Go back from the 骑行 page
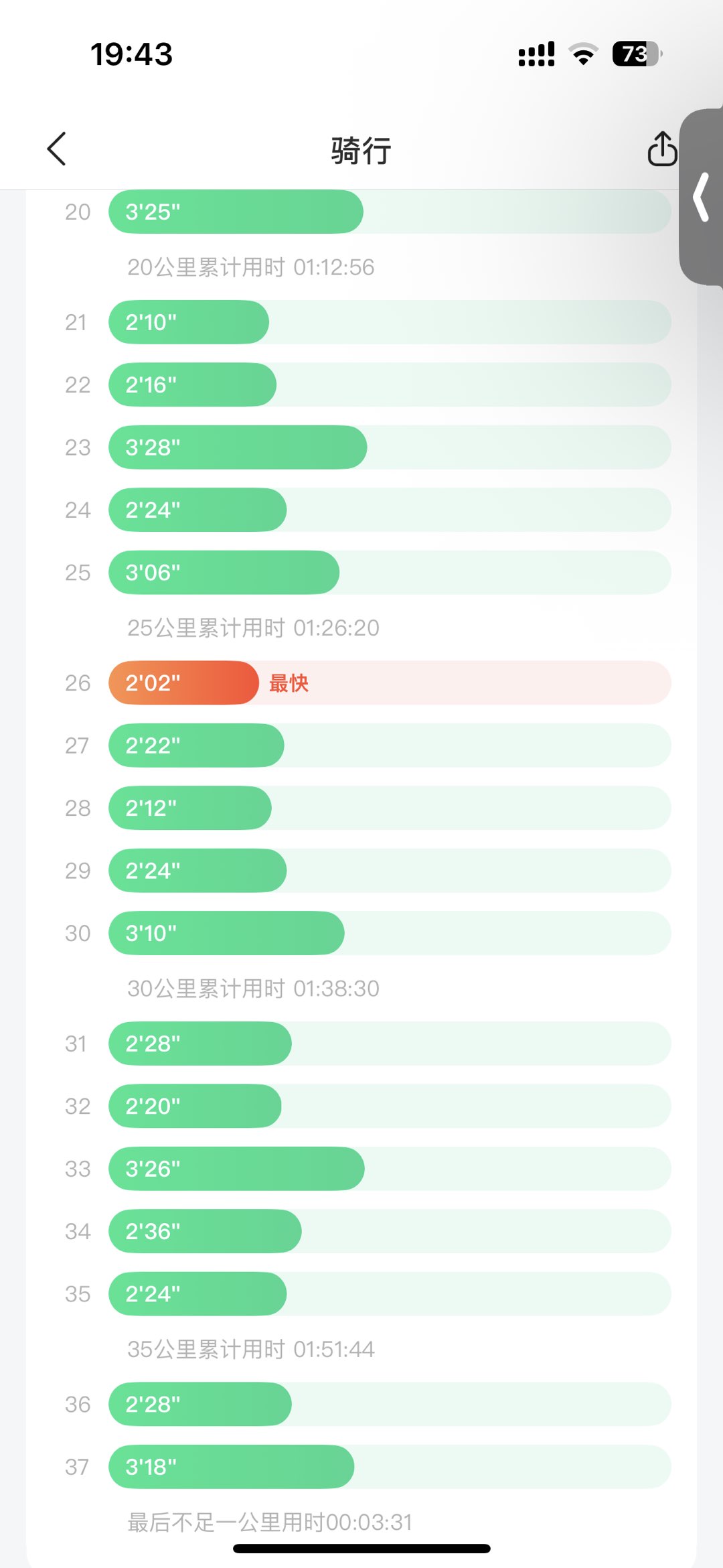Viewport: 723px width, 1568px height. click(57, 148)
